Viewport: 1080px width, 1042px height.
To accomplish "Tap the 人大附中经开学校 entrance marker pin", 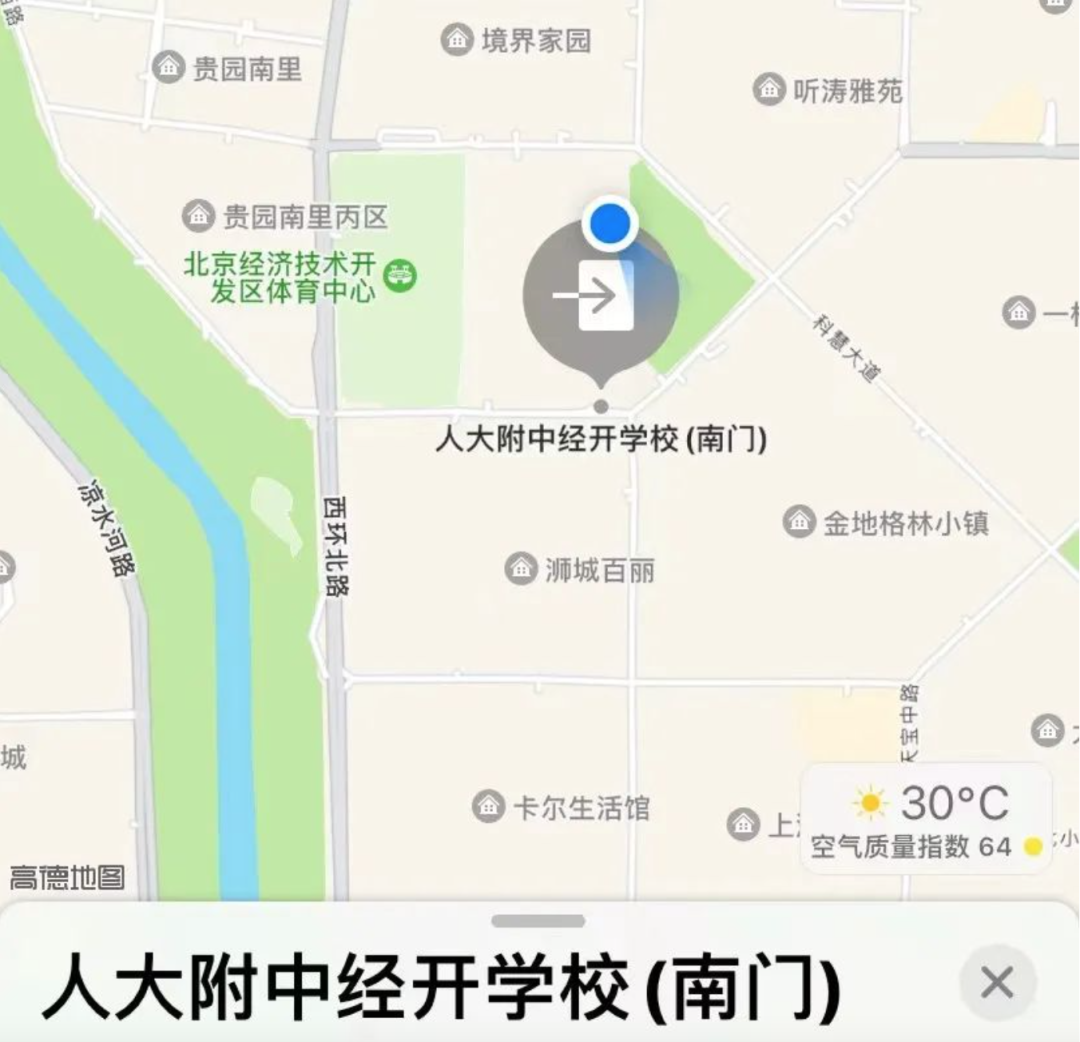I will pyautogui.click(x=601, y=298).
